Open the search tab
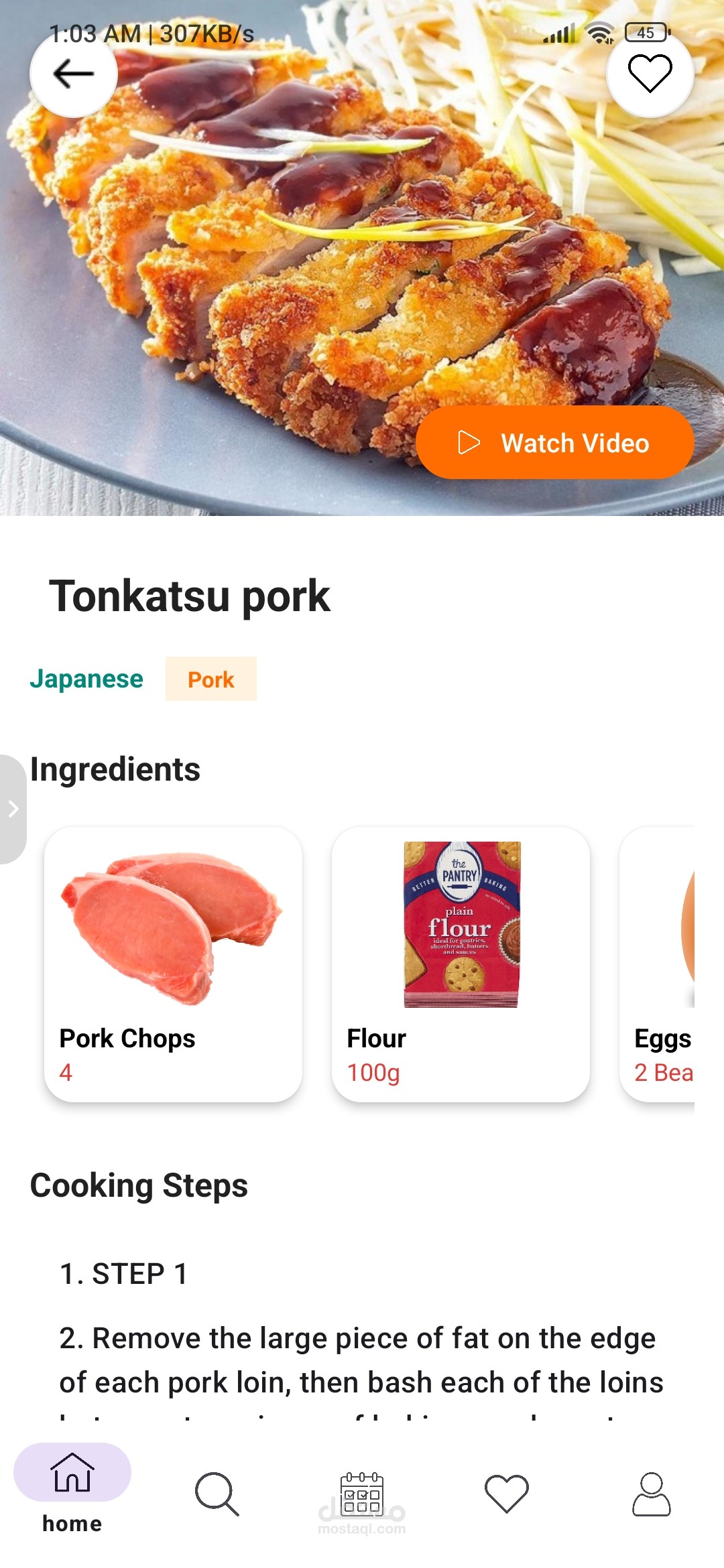This screenshot has width=724, height=1568. (217, 1493)
